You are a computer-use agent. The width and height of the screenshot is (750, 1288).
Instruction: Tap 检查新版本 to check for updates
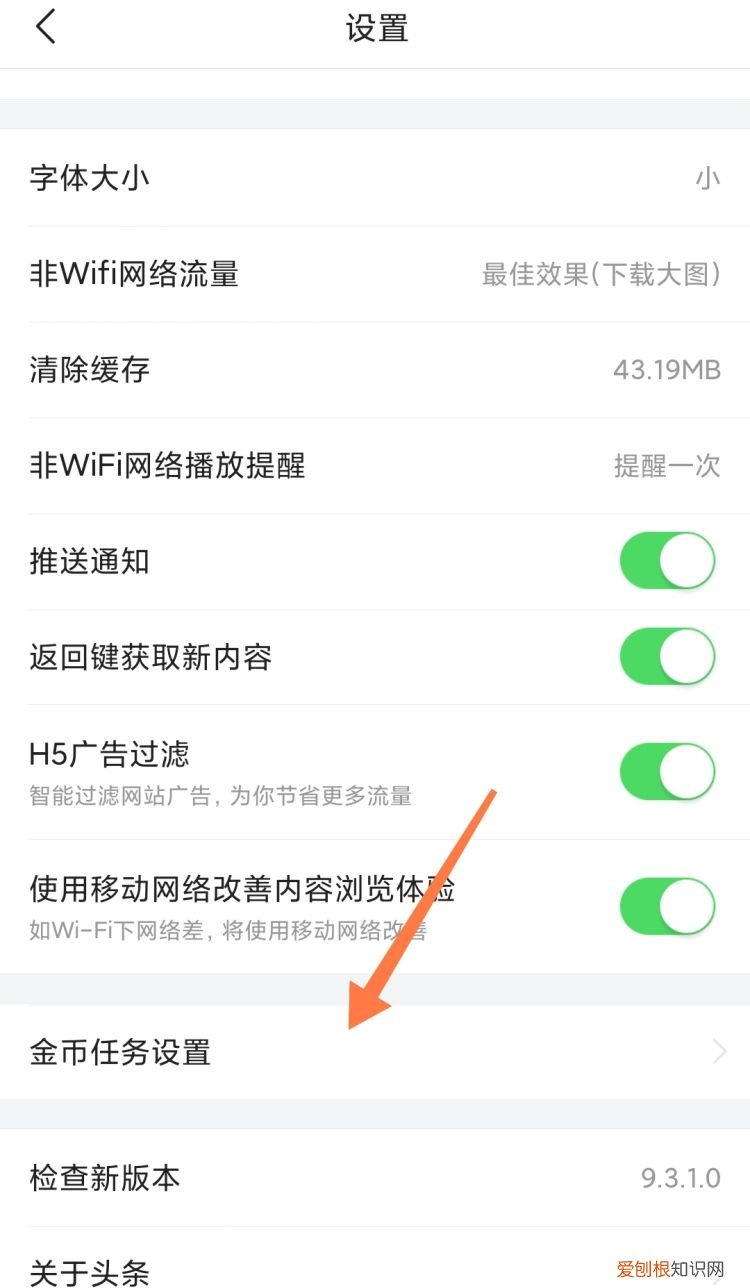pyautogui.click(x=104, y=1178)
